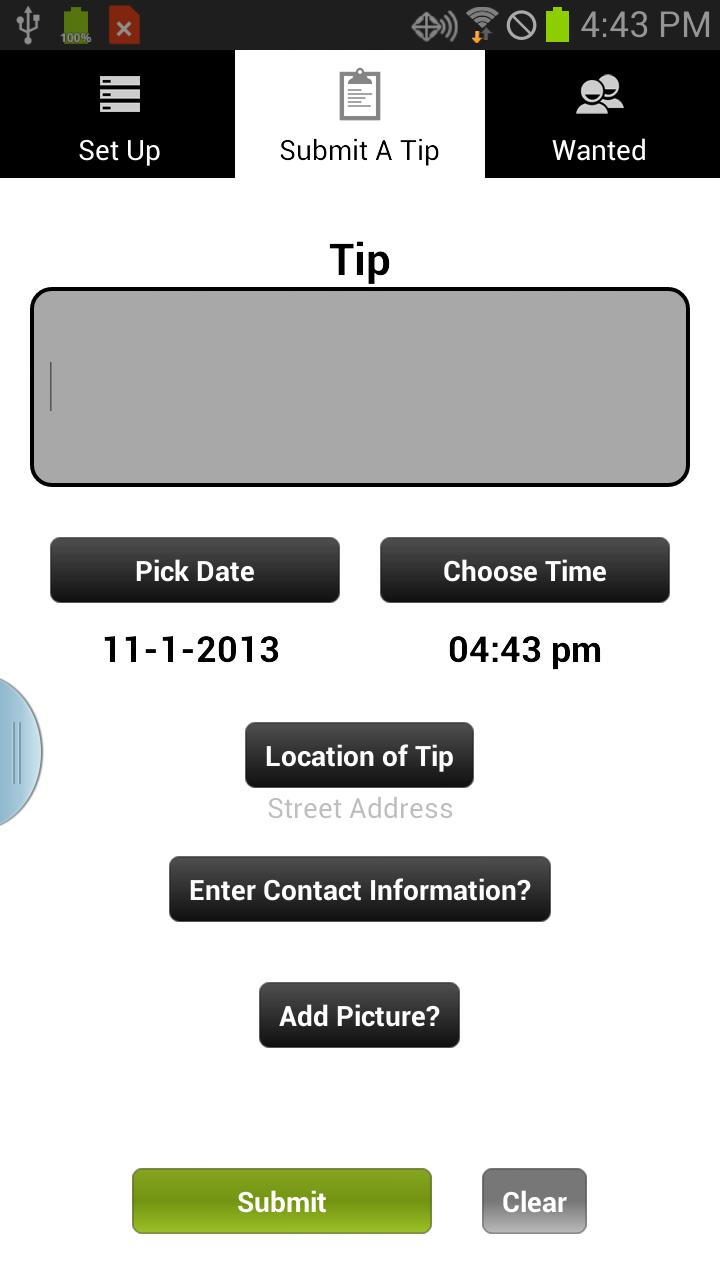This screenshot has width=720, height=1280.
Task: Tap the Pick Date button
Action: click(x=195, y=571)
